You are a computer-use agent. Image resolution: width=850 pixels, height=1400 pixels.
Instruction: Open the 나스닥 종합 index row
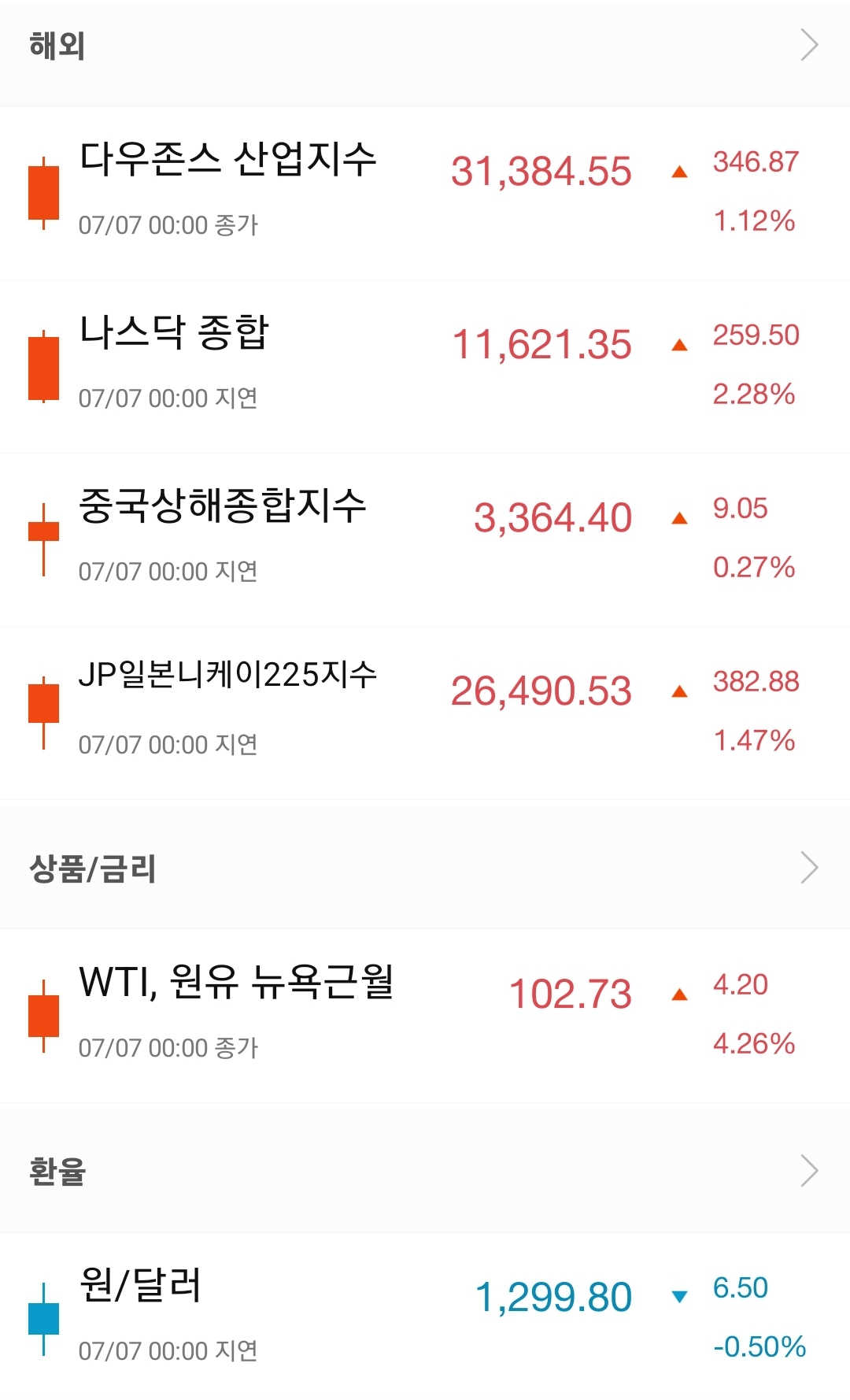(425, 366)
